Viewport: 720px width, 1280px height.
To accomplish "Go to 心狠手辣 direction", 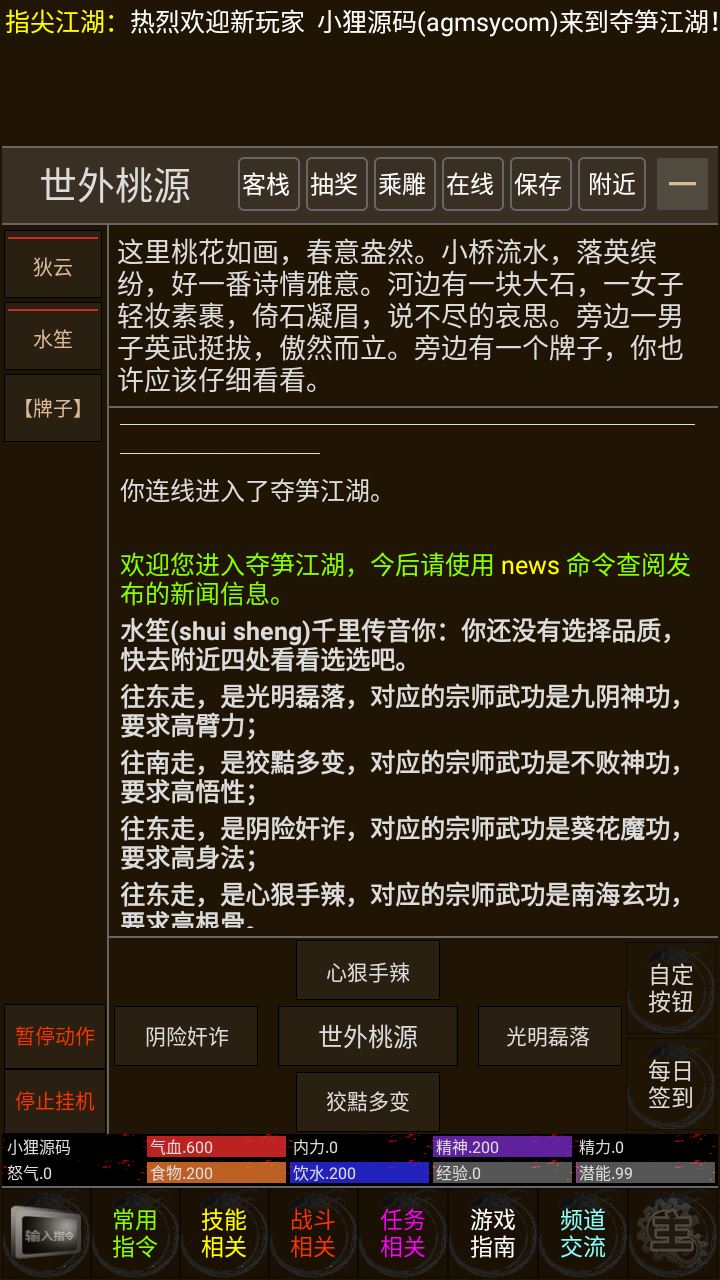I will pyautogui.click(x=368, y=971).
